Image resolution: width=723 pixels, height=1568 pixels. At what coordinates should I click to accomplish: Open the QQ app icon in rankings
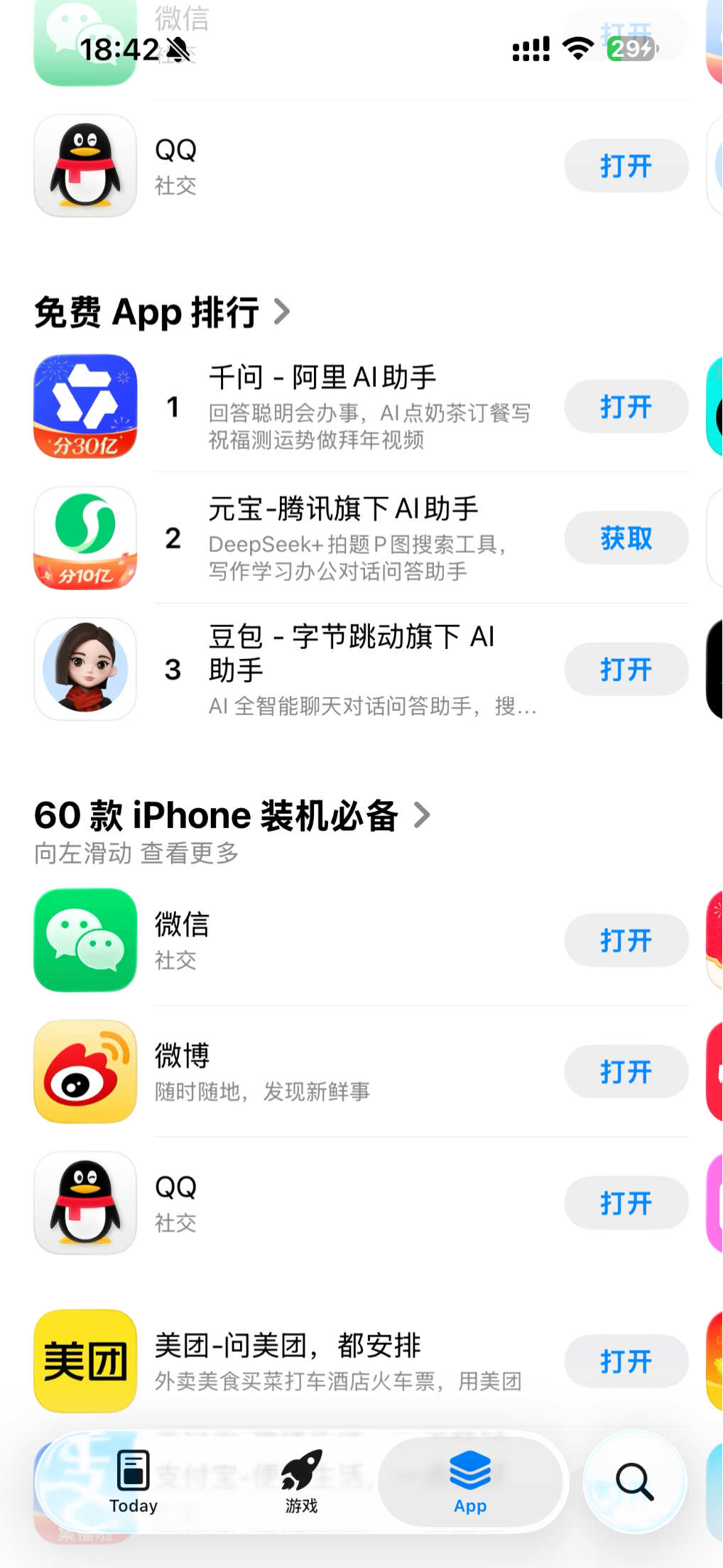pyautogui.click(x=85, y=165)
